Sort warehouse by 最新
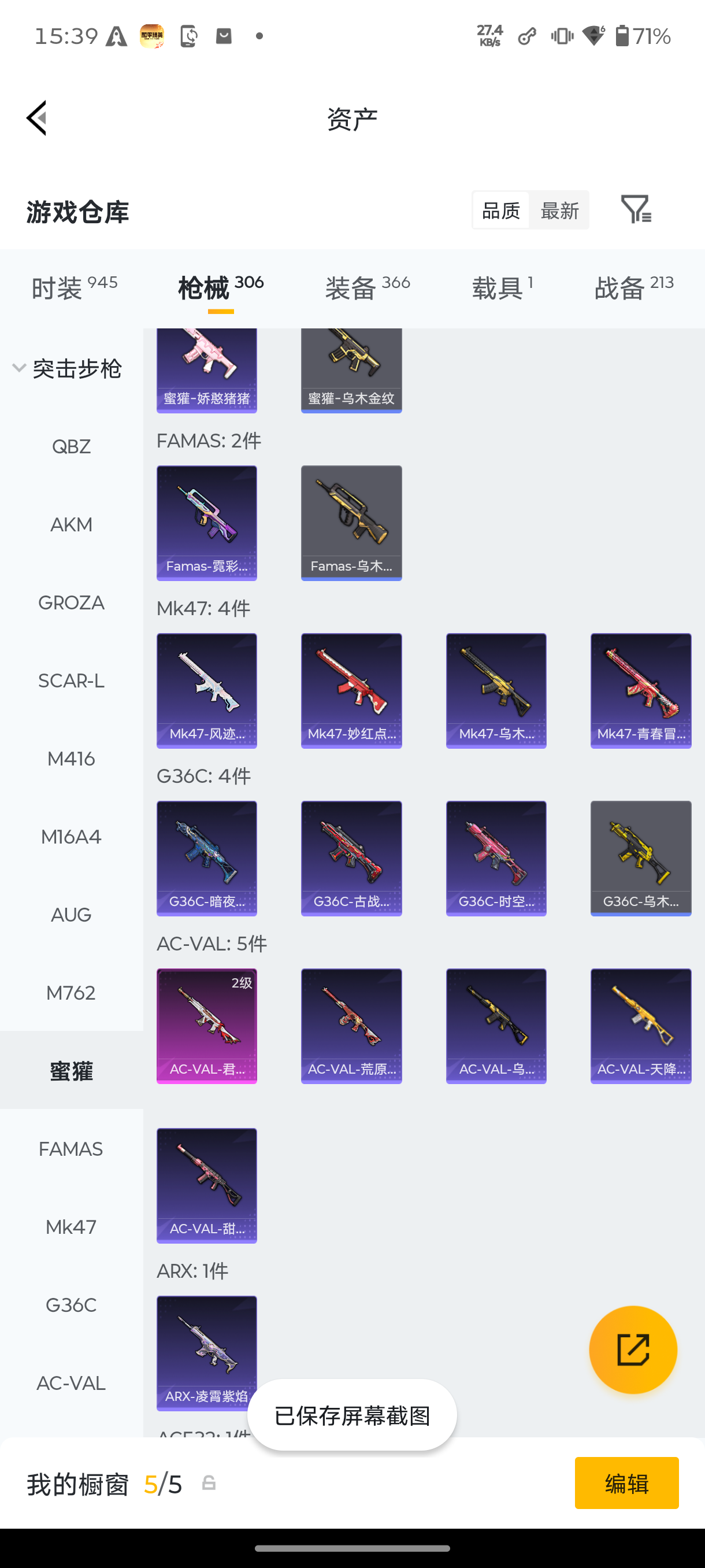This screenshot has height=1568, width=705. coord(559,210)
